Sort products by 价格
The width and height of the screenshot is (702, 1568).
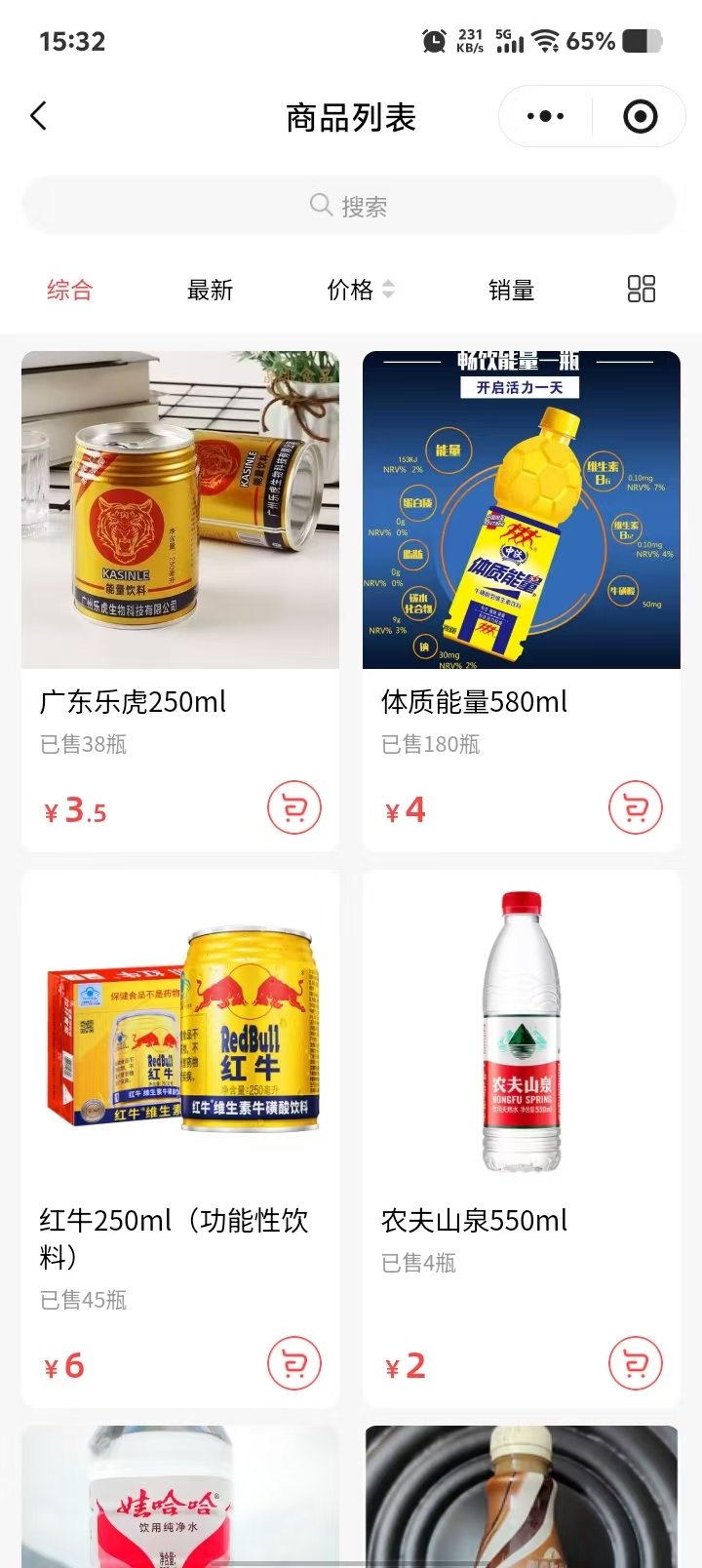tap(360, 290)
